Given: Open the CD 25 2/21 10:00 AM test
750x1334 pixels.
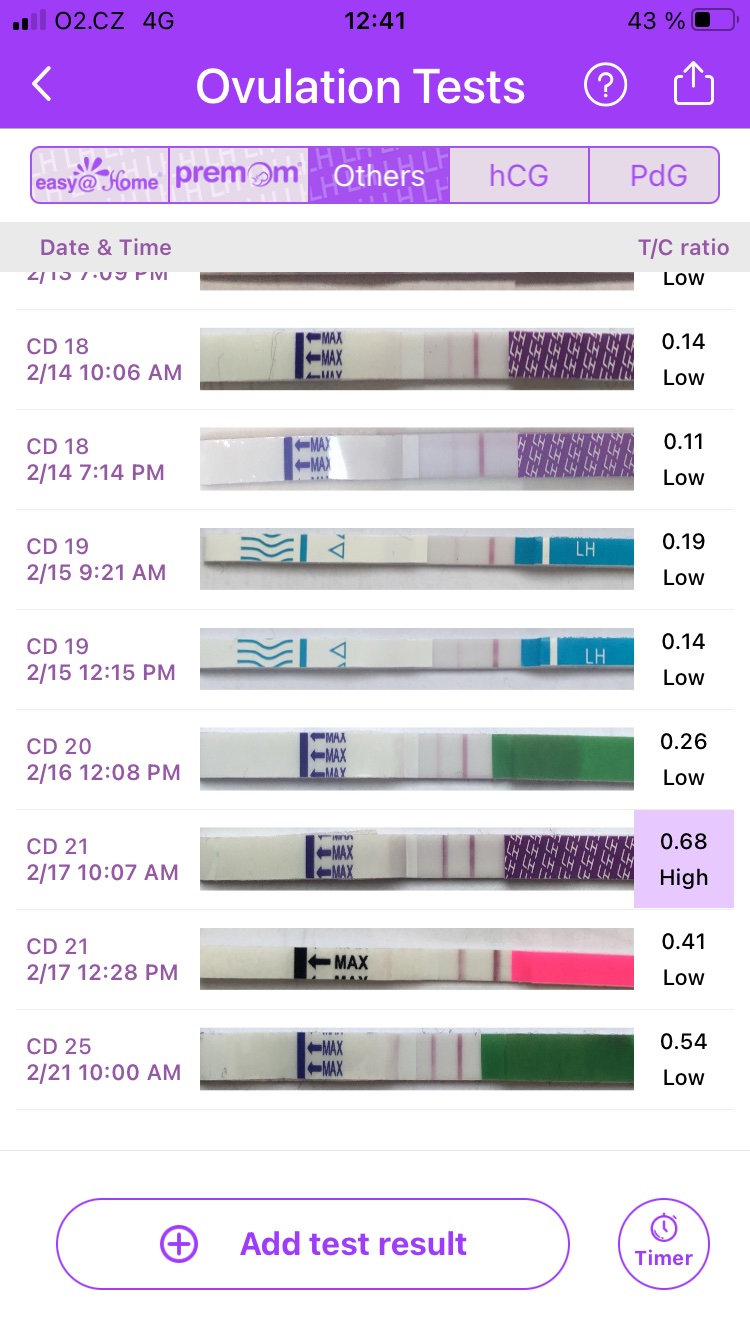Looking at the screenshot, I should tap(375, 1060).
